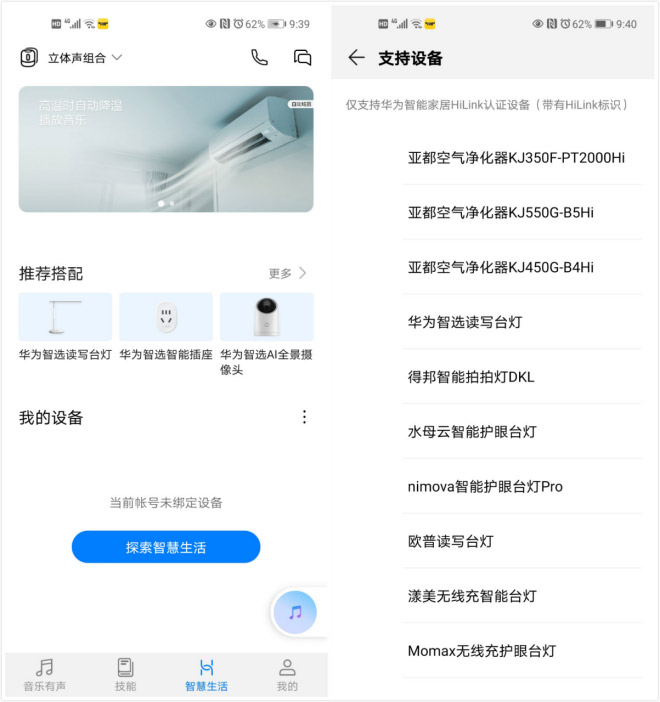Select 亚都空气净化器KJ350F-PT2000Hi
Screen dimensions: 660x702
pyautogui.click(x=516, y=158)
